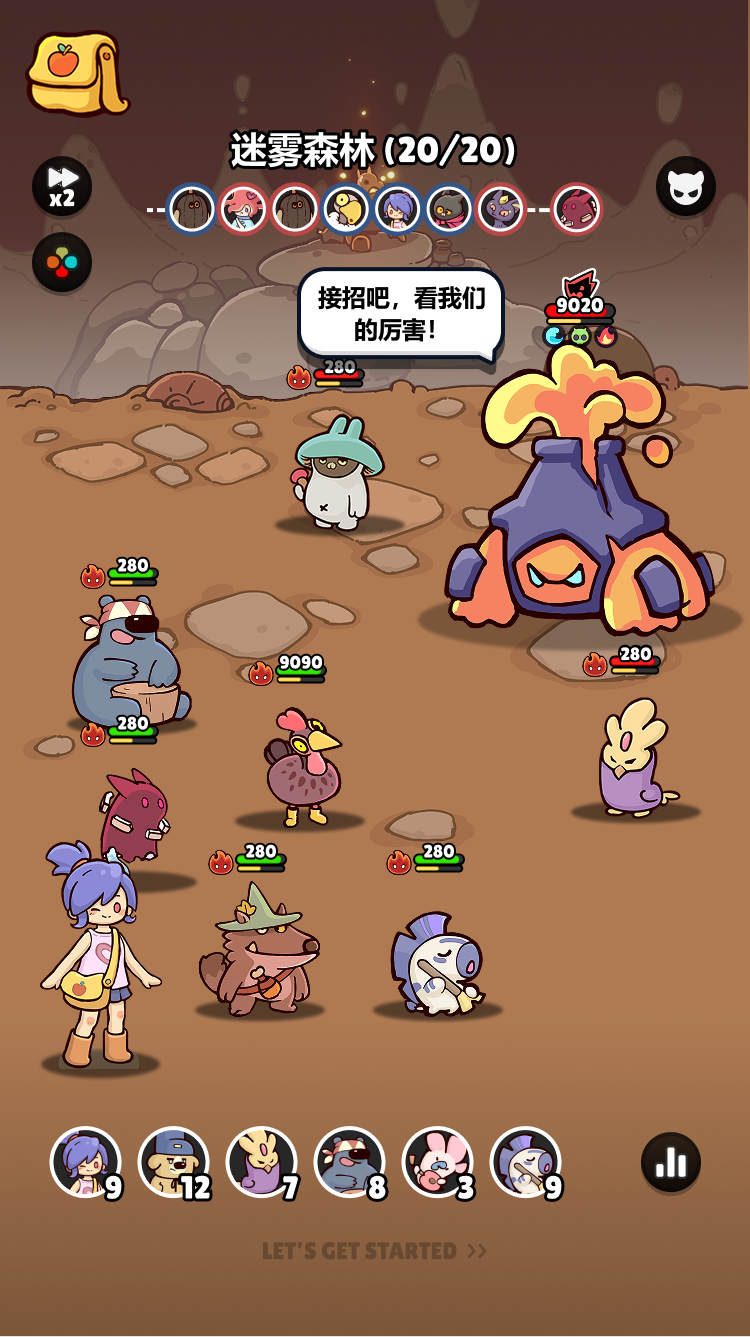Image resolution: width=750 pixels, height=1337 pixels.
Task: Select the capped dog portrait, level 12
Action: tap(174, 1162)
